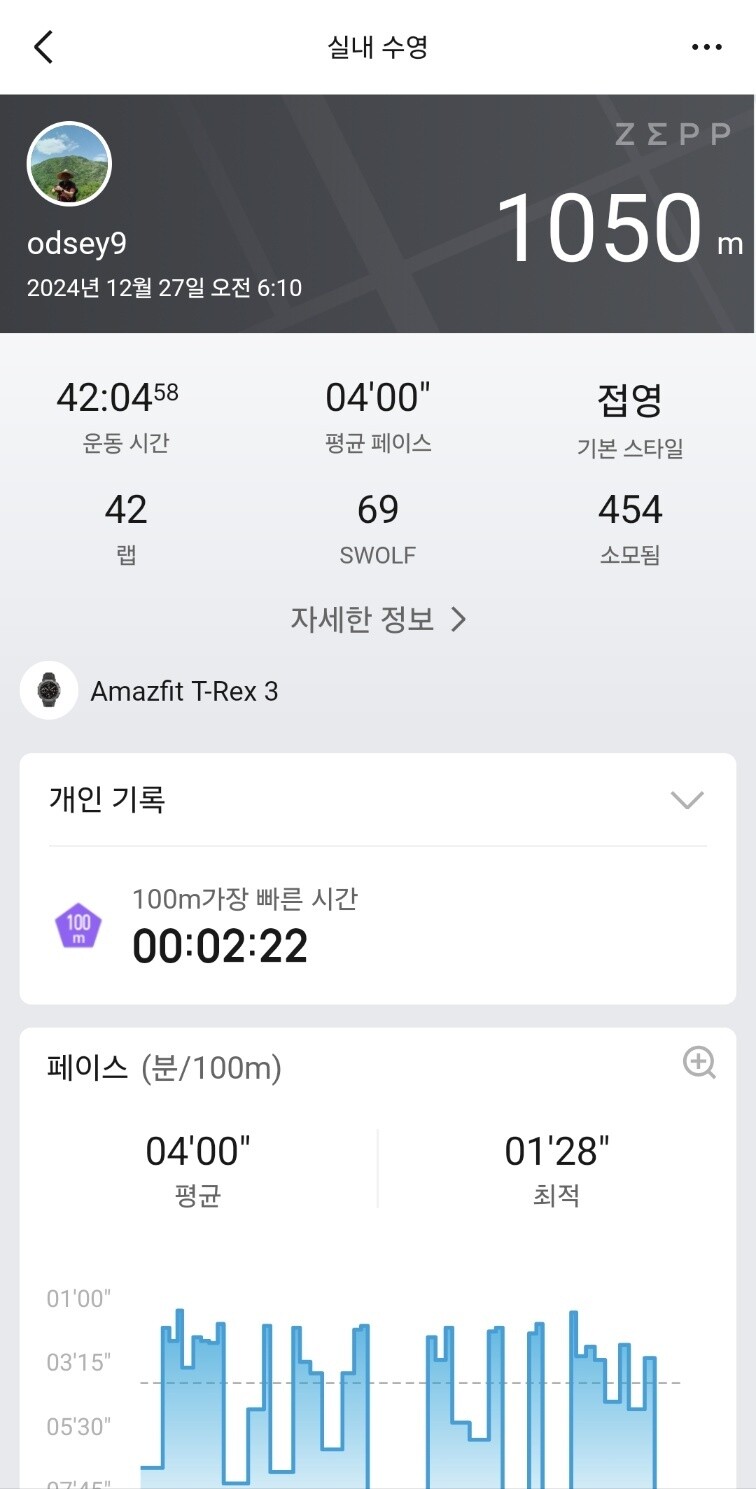Zoom into the 페이스 chart
756x1489 pixels.
699,1063
